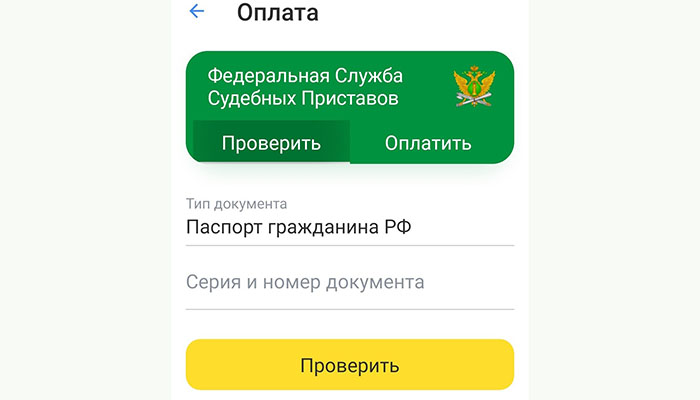Image resolution: width=700 pixels, height=400 pixels.
Task: Tap the yellow Проверить button
Action: (x=350, y=365)
